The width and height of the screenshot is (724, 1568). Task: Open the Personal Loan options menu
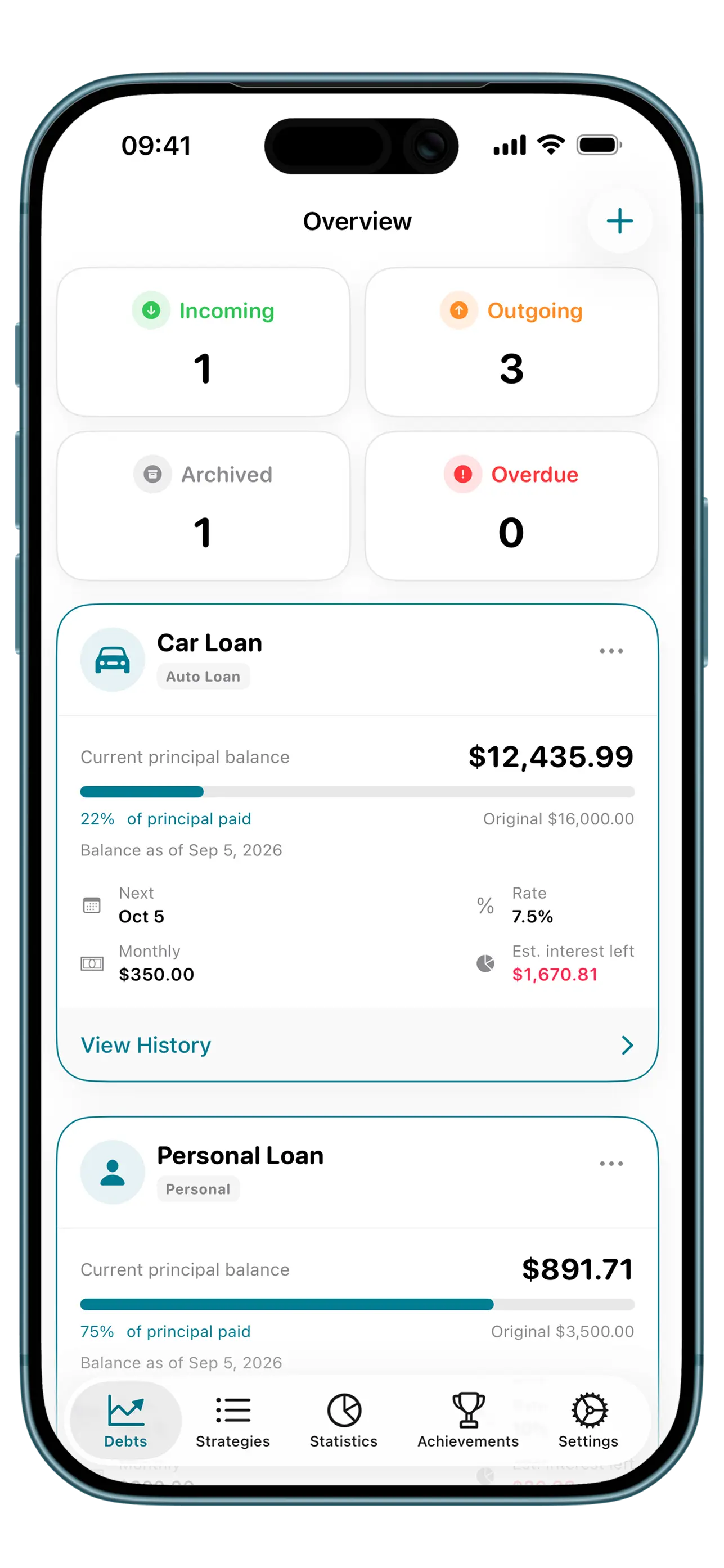pos(611,1163)
